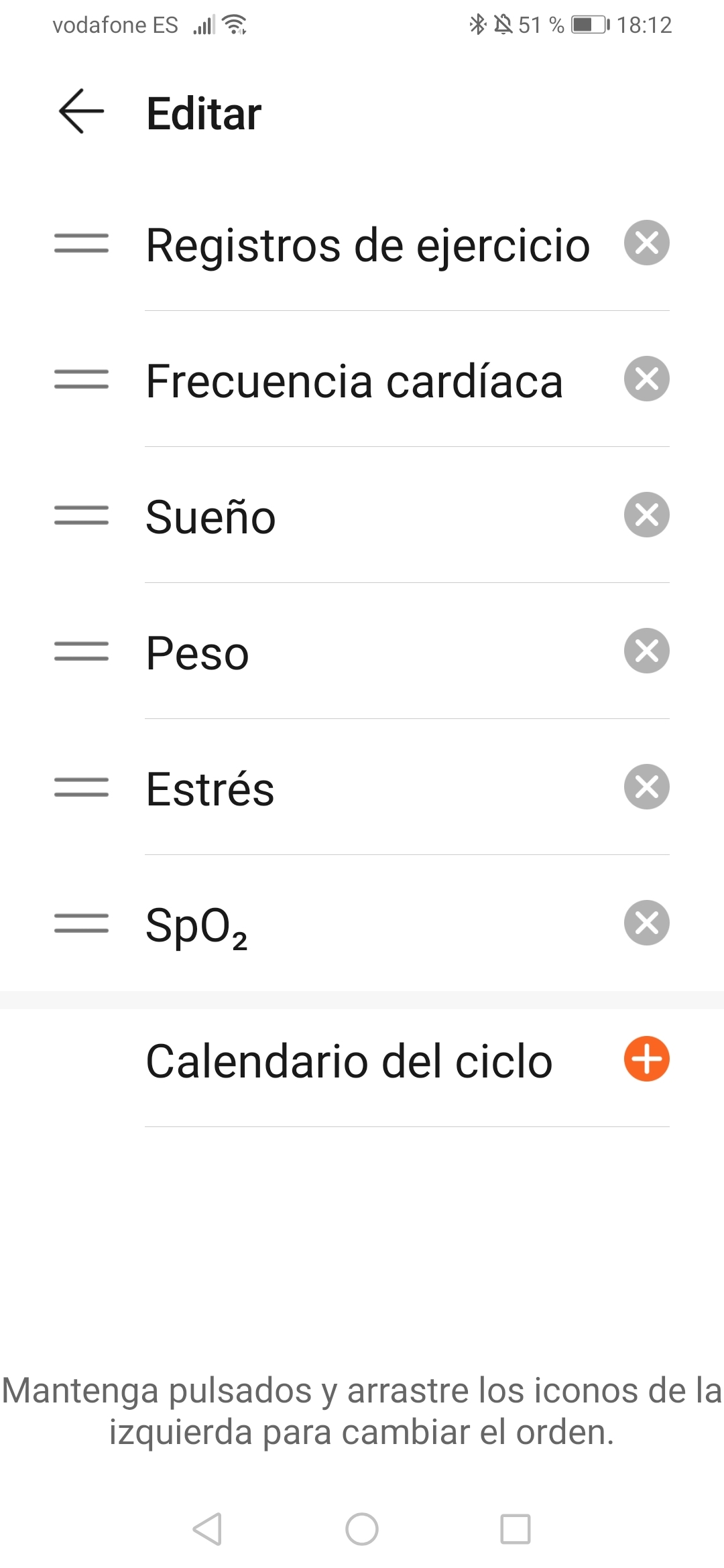Tap the drag handle beside Estrés
Screen dimensions: 724x1568
(80, 787)
